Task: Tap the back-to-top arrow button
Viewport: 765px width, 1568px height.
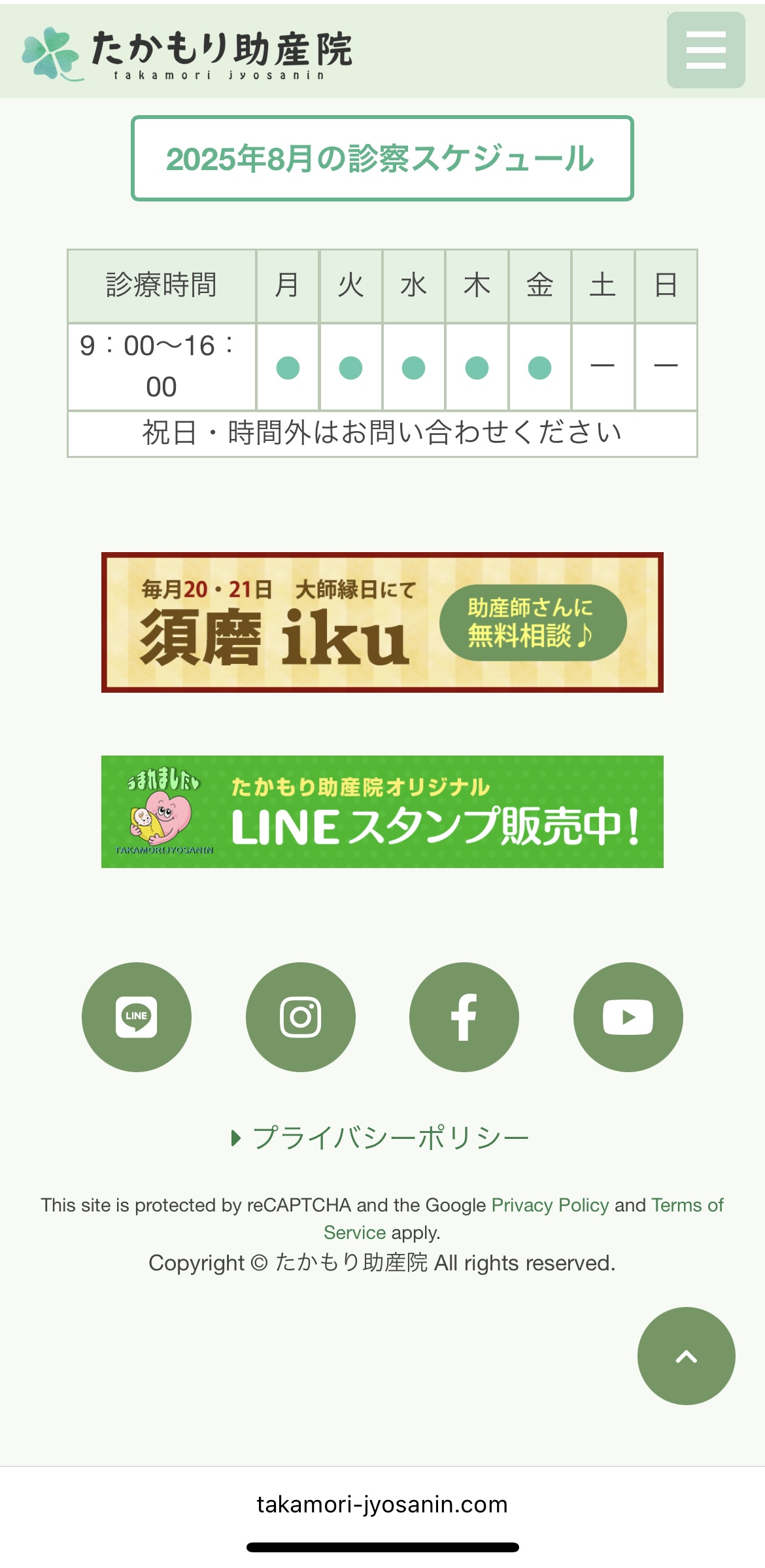Action: tap(686, 1356)
